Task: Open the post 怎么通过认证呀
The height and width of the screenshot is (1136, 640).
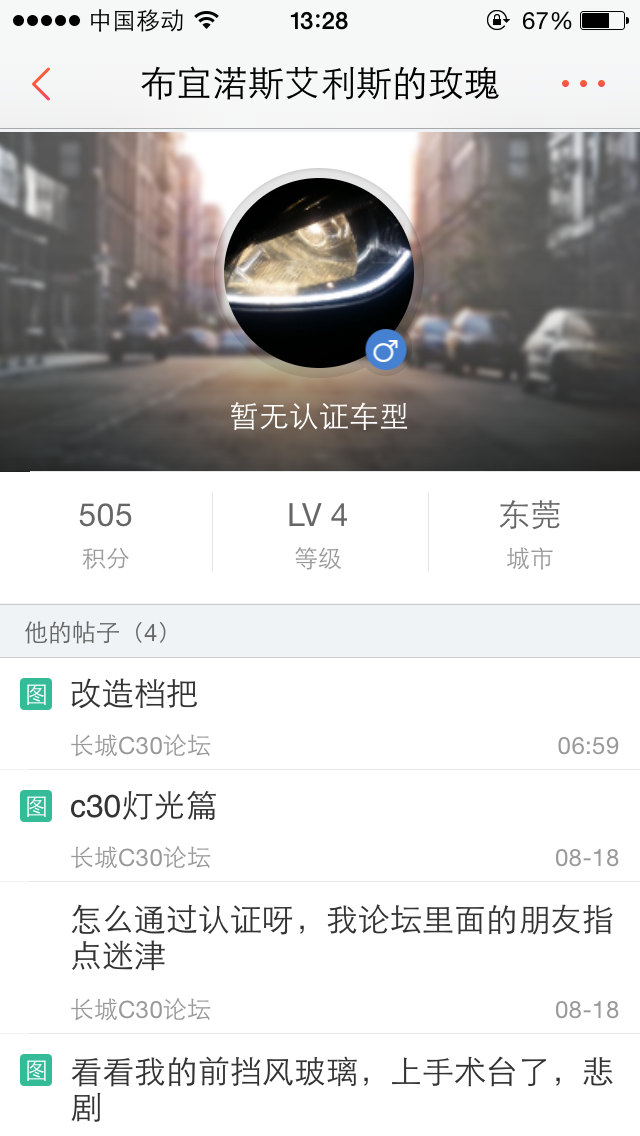Action: click(x=320, y=958)
